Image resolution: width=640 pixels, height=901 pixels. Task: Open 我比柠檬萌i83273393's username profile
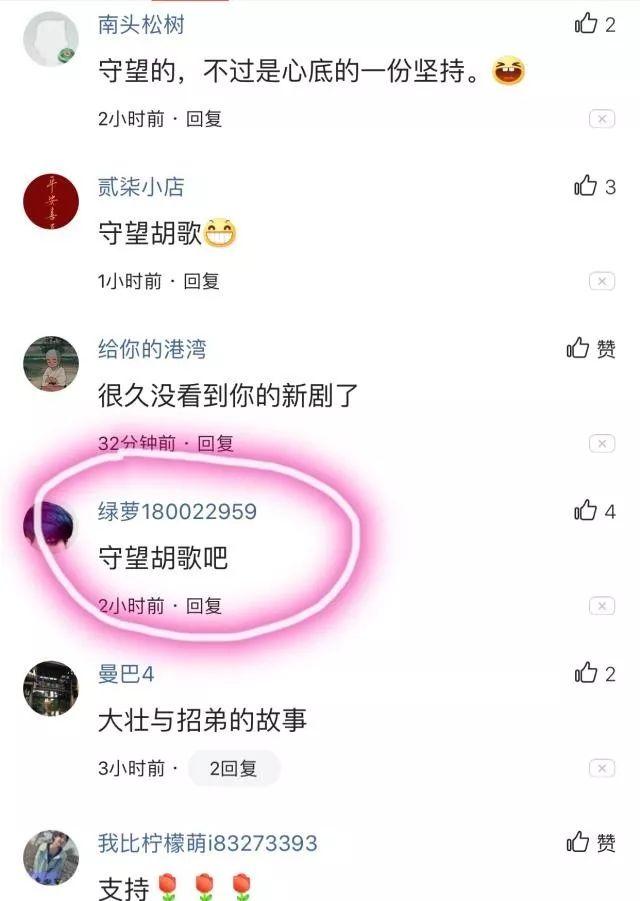click(x=207, y=843)
